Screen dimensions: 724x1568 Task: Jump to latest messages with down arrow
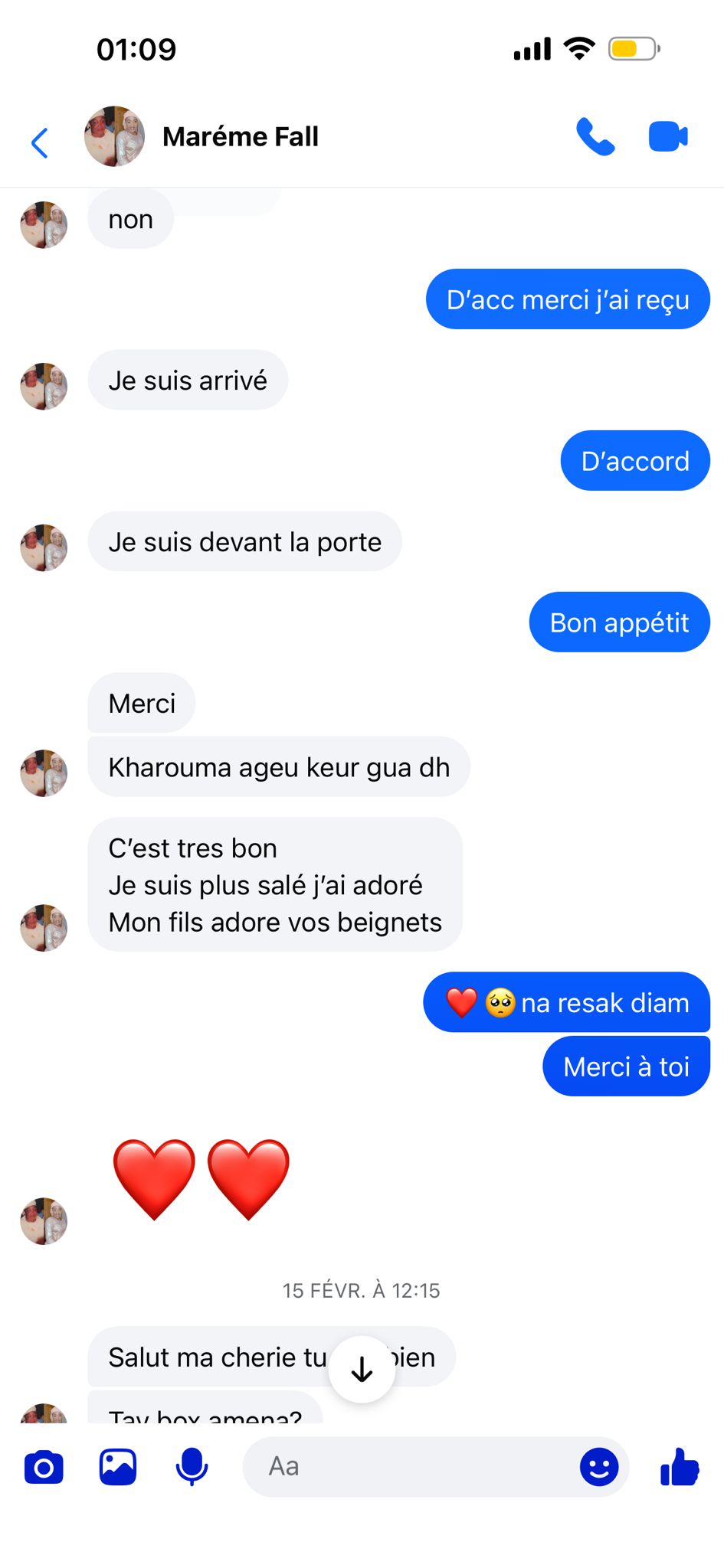click(x=362, y=1370)
